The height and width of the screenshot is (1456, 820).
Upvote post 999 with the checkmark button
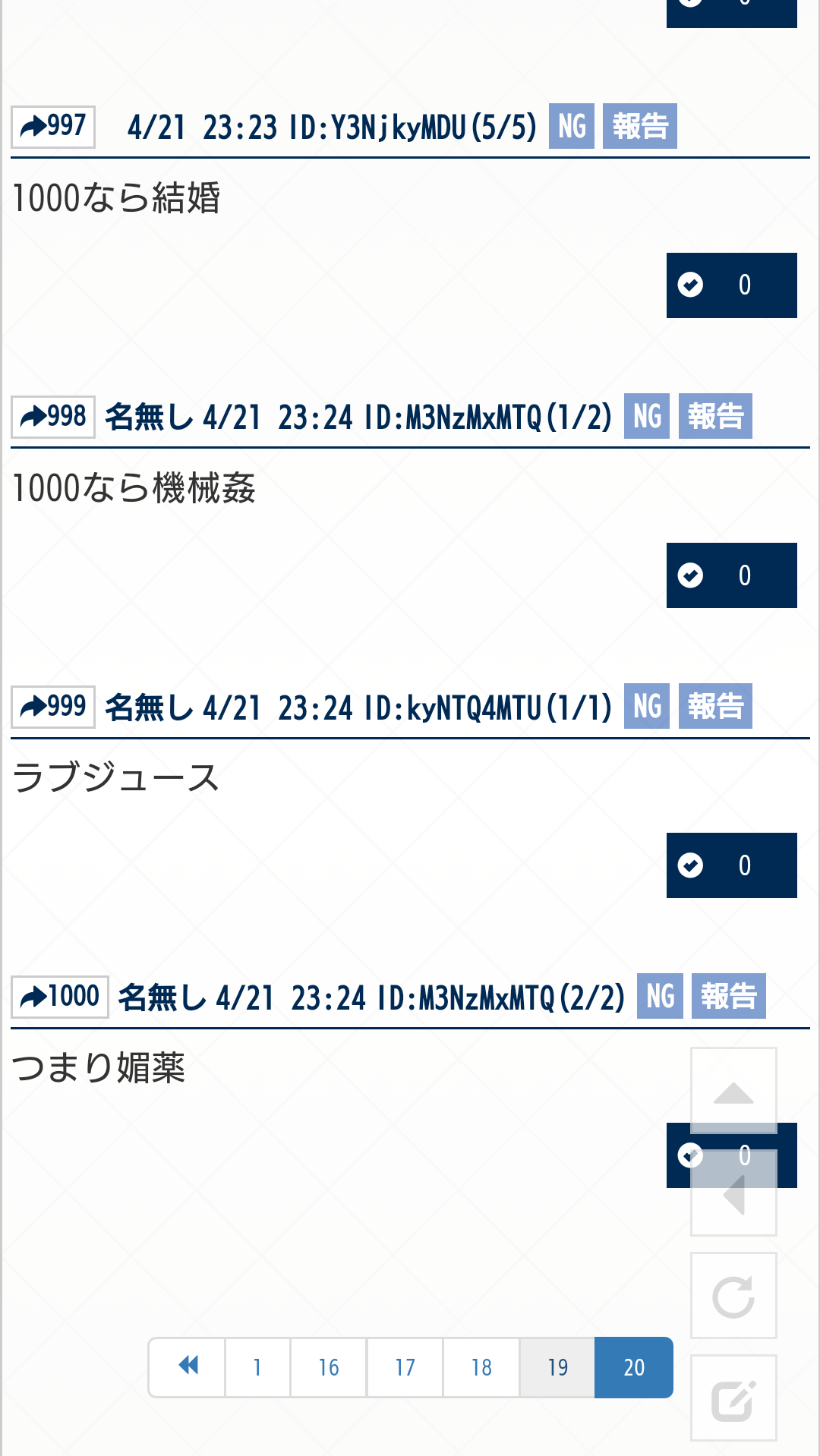pyautogui.click(x=731, y=865)
